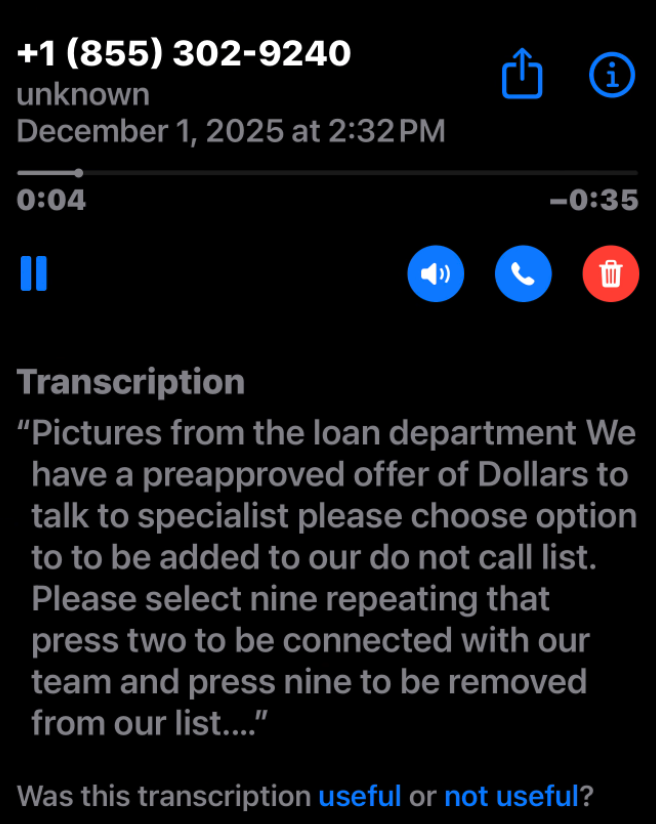Pause the voicemail playback
Image resolution: width=656 pixels, height=824 pixels.
(x=34, y=273)
